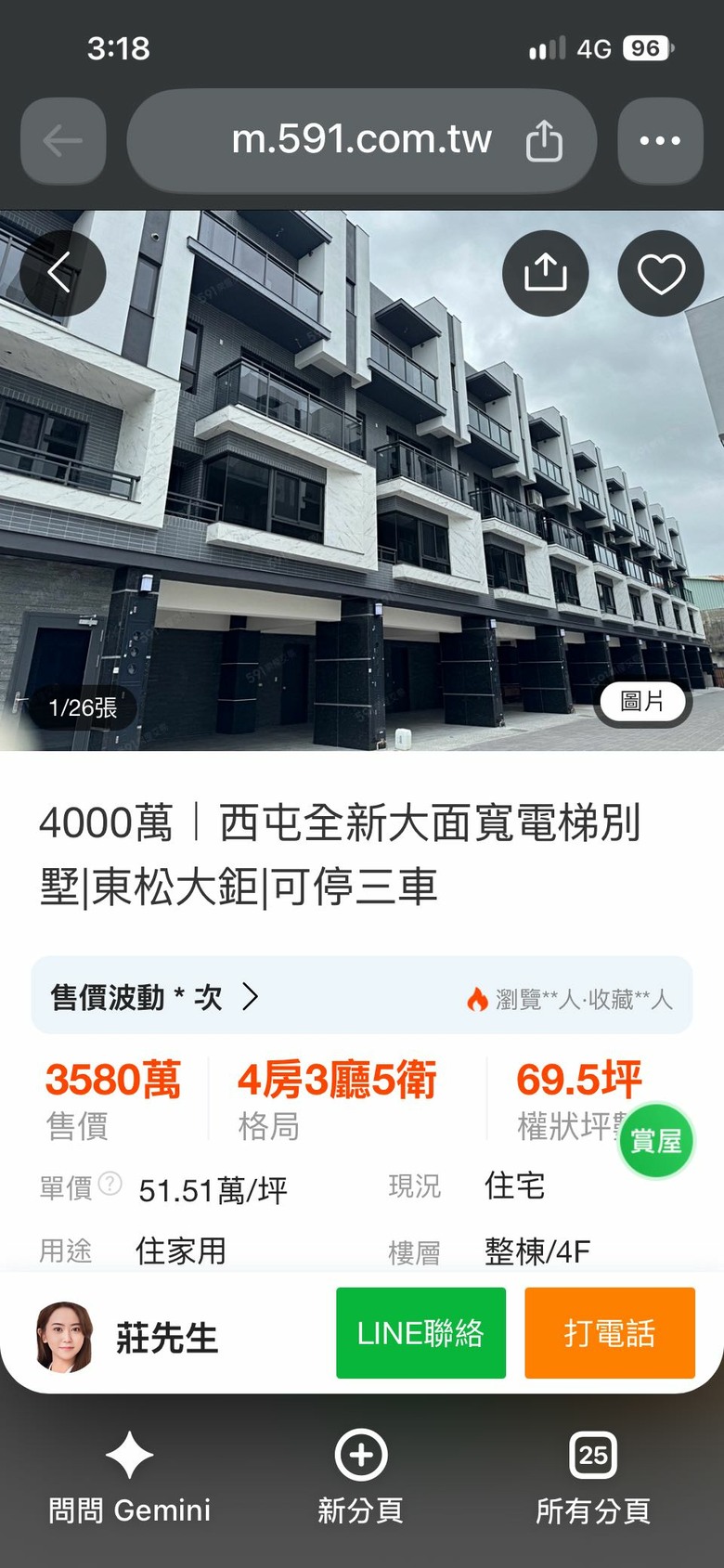
Task: Tap the 單價 help question mark
Action: coord(110,1184)
